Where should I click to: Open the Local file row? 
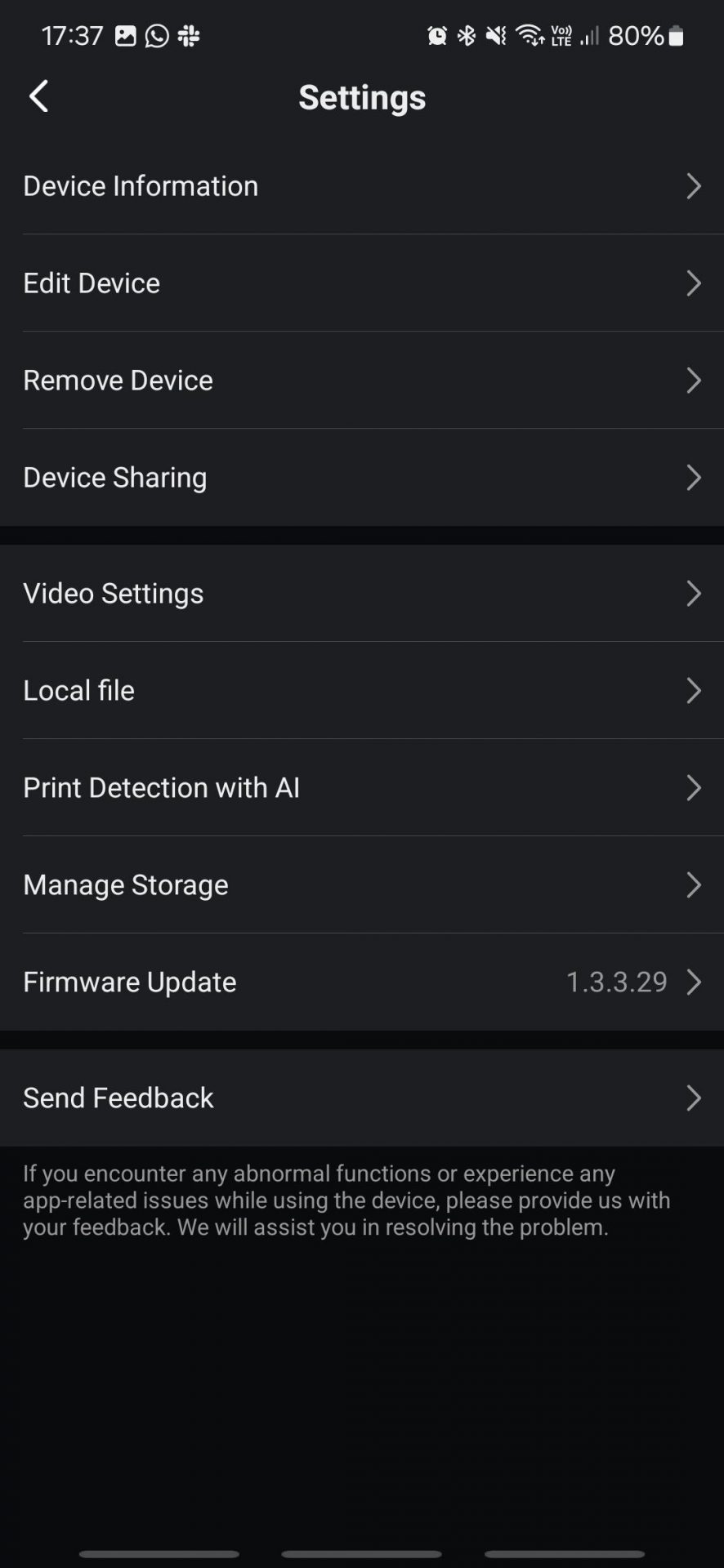(x=362, y=690)
